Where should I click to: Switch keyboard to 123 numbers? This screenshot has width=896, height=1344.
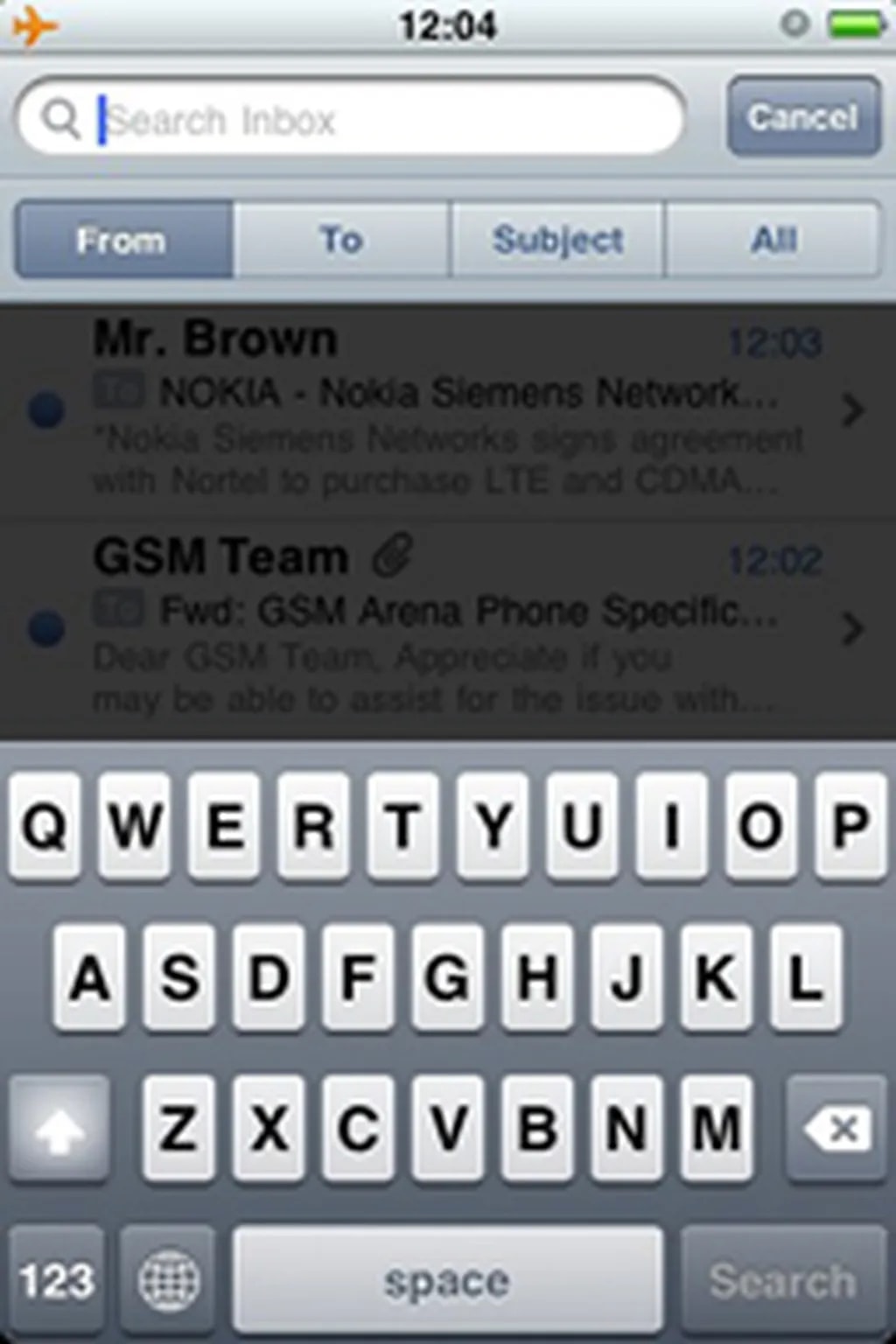[58, 1281]
